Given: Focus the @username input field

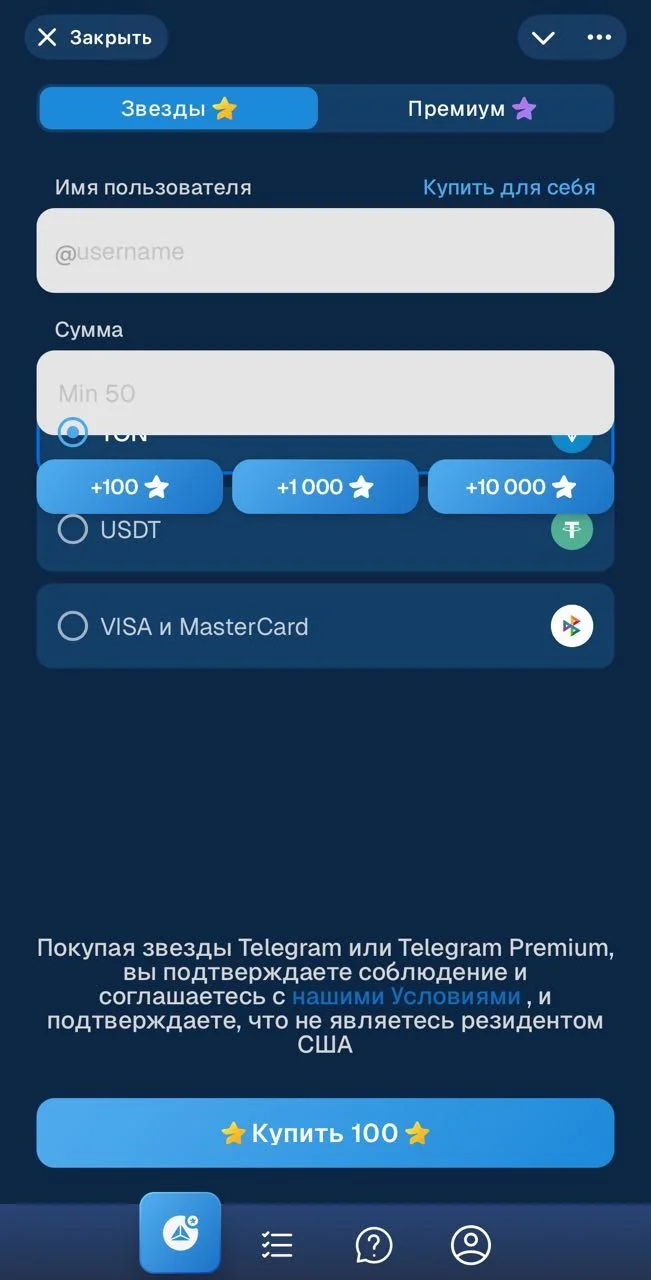Looking at the screenshot, I should (x=325, y=251).
